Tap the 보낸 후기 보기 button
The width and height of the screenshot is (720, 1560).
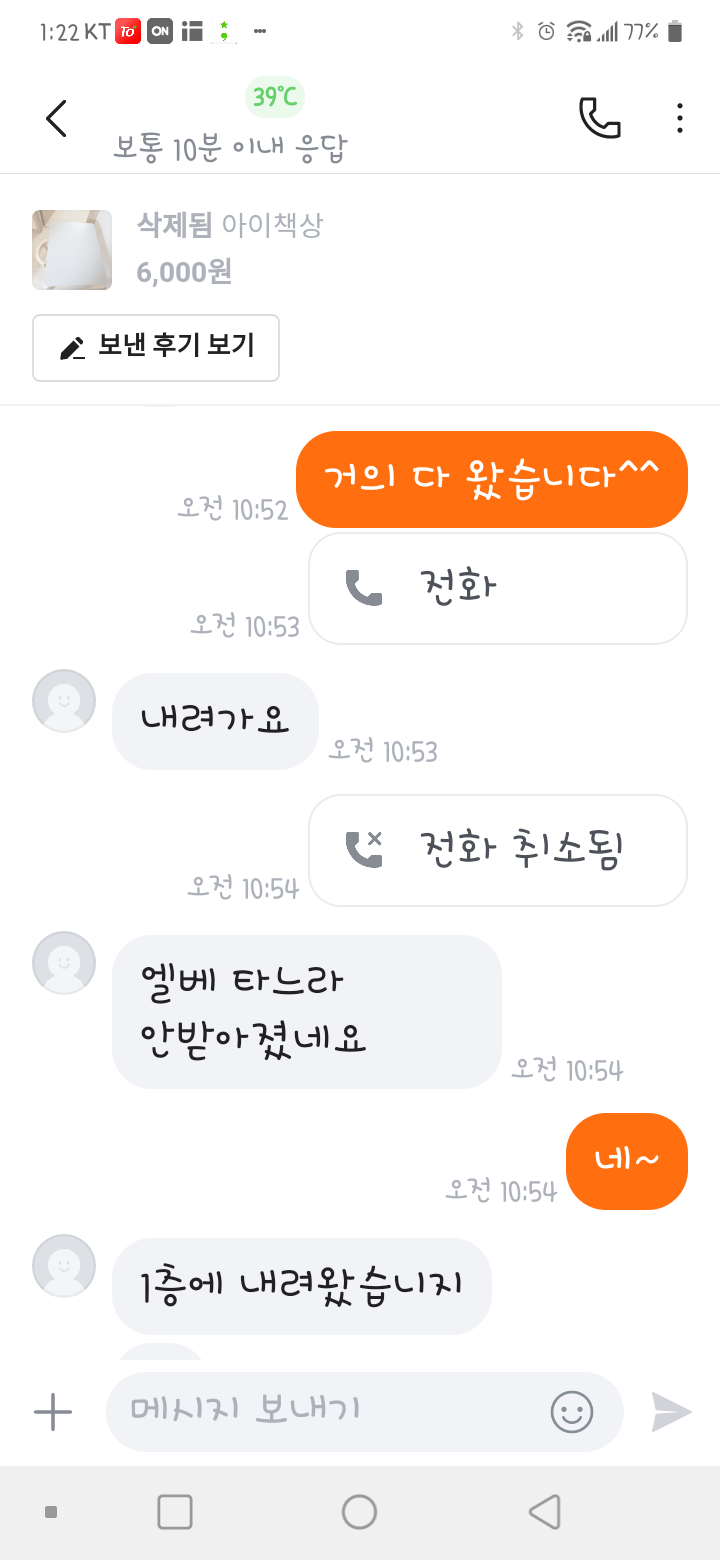pyautogui.click(x=156, y=348)
